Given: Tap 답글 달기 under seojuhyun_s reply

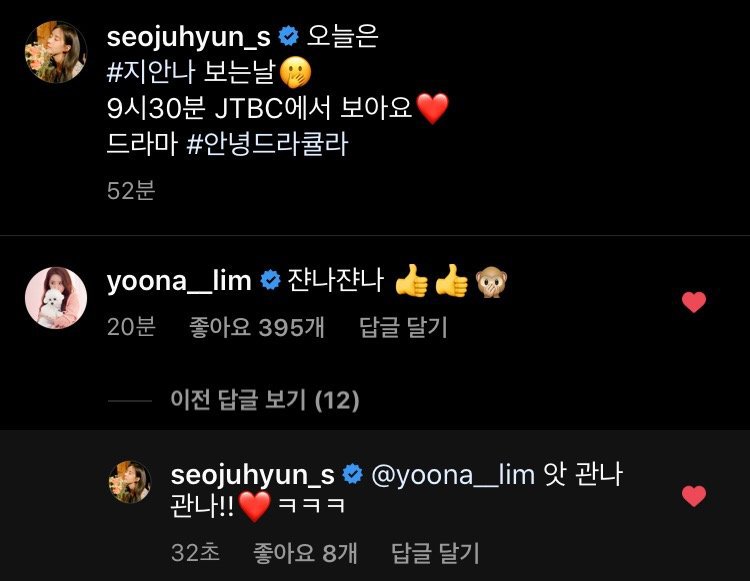Looking at the screenshot, I should tap(435, 552).
